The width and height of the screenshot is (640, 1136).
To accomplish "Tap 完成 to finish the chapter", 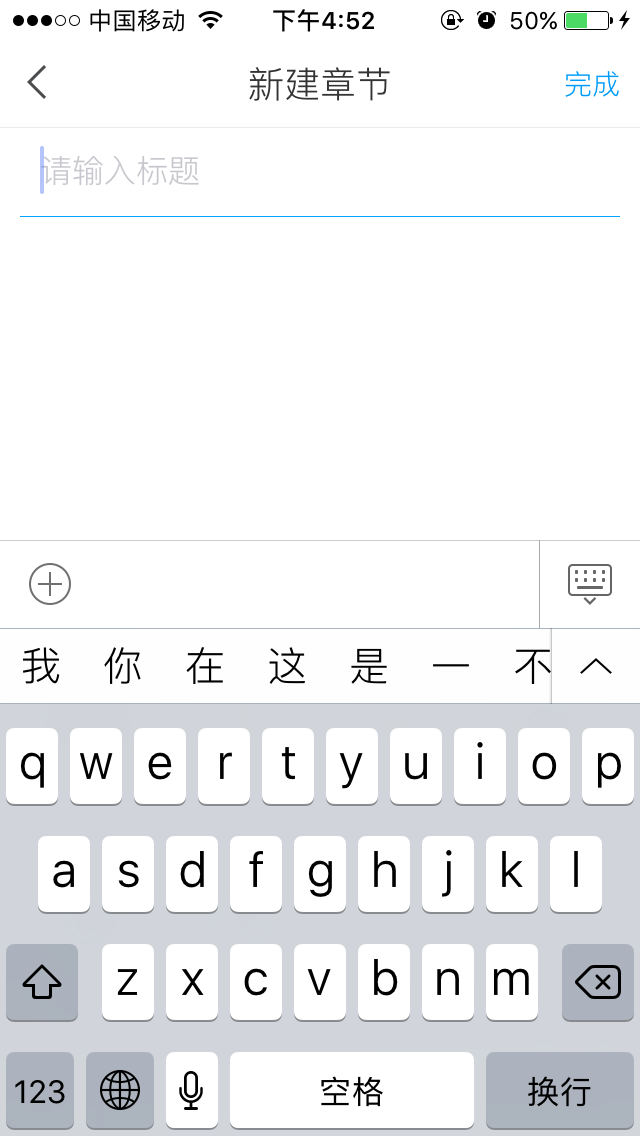I will [x=591, y=85].
